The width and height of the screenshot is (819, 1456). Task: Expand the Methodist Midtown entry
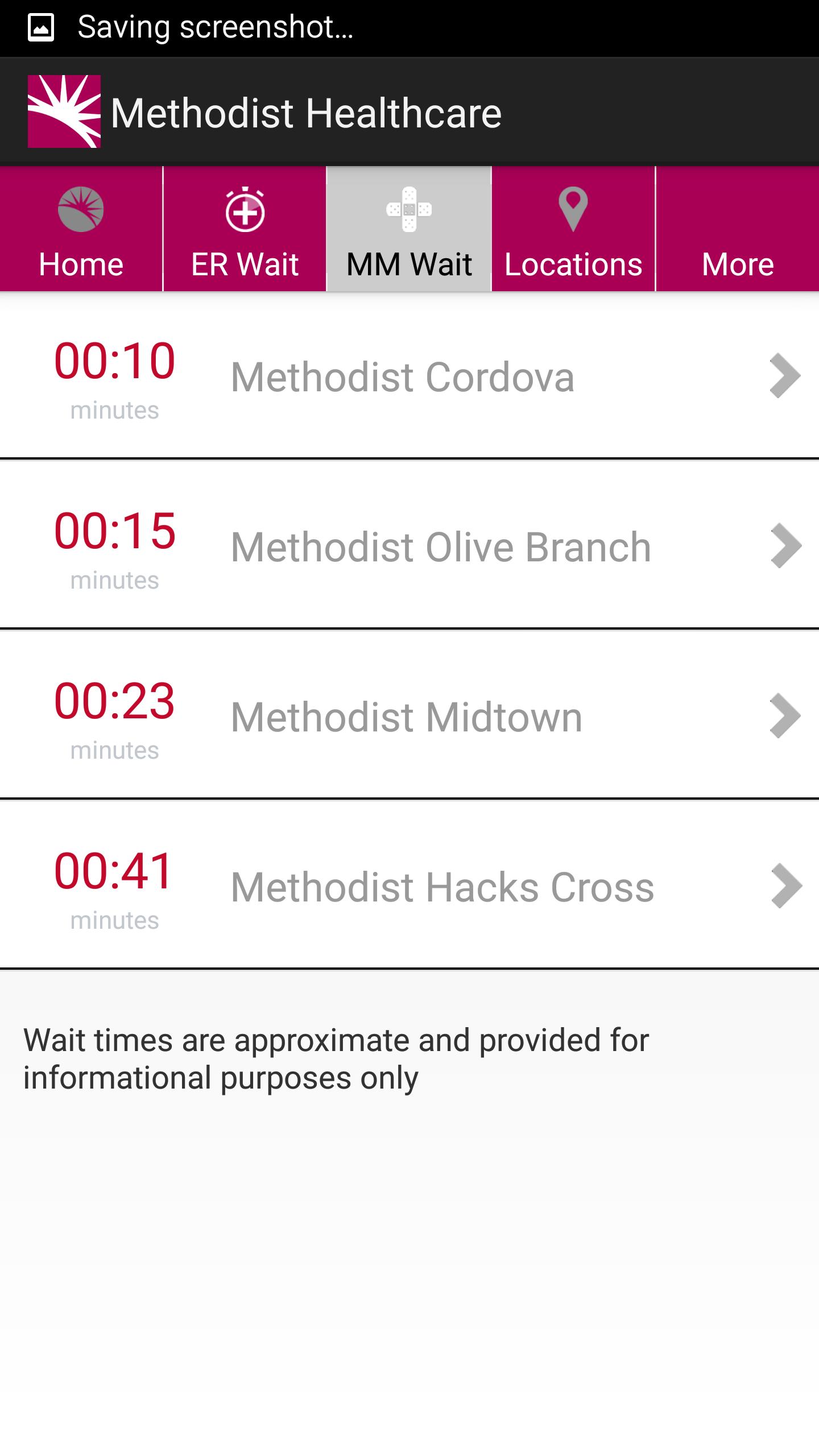click(x=409, y=717)
